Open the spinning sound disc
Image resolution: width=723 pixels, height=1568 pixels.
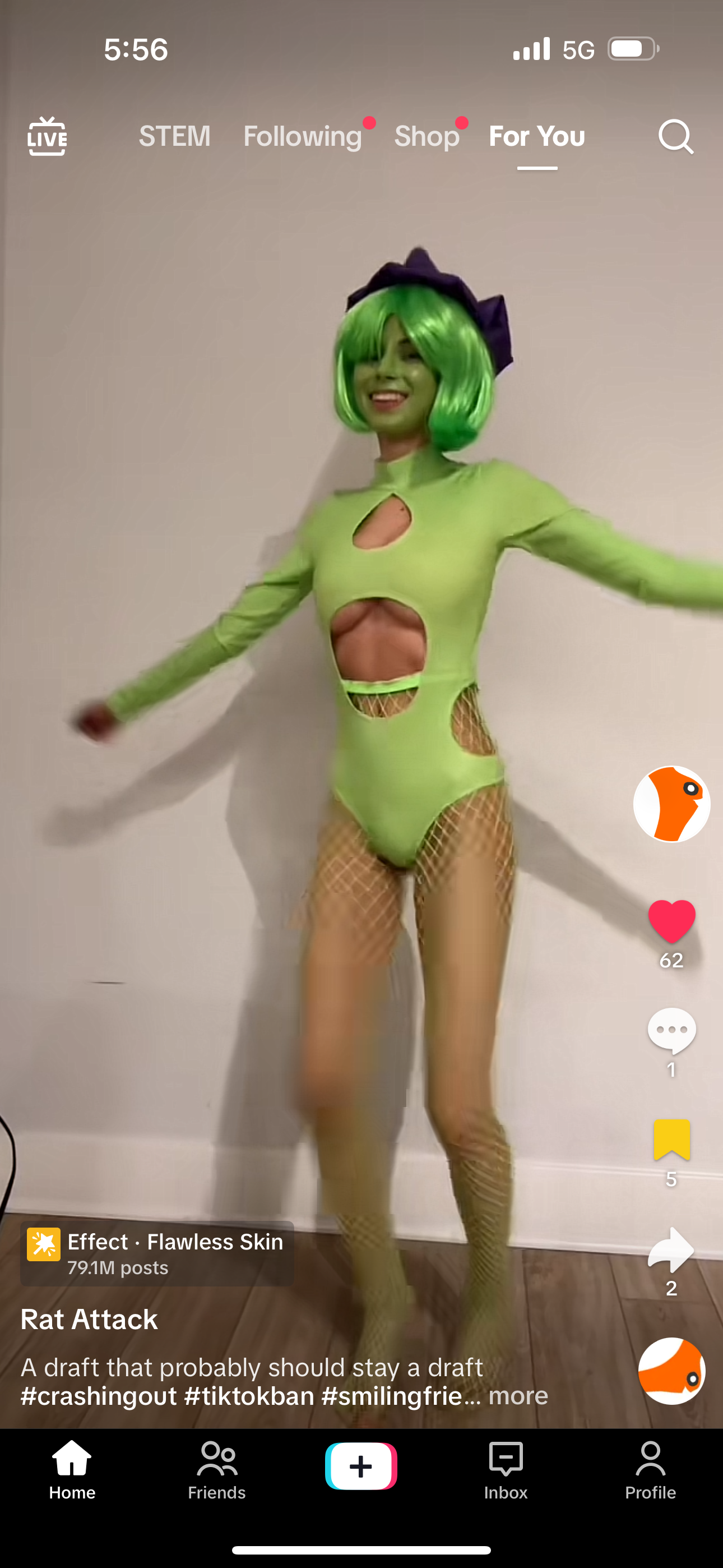[x=672, y=1371]
